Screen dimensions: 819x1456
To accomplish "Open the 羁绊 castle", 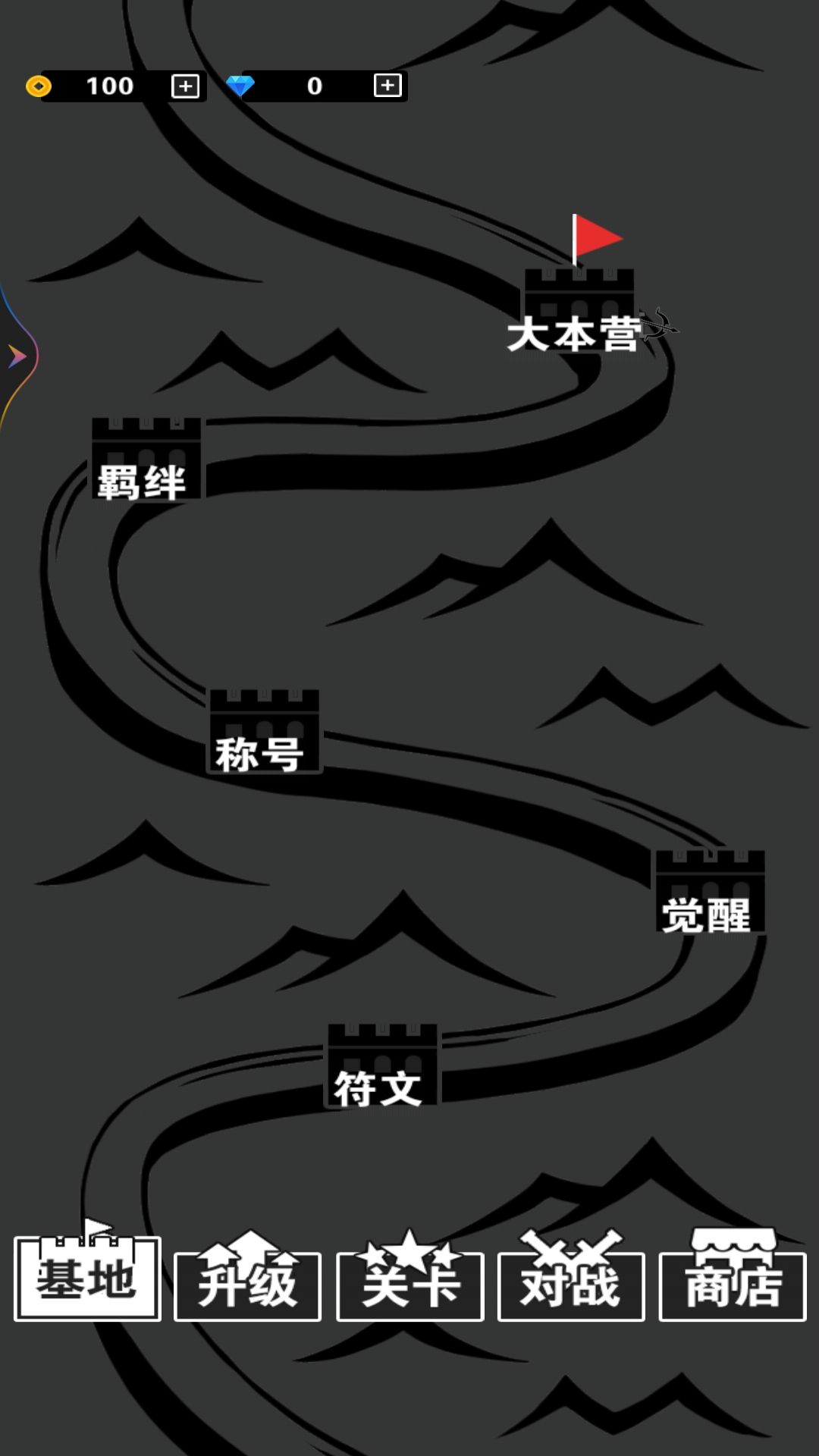I will pyautogui.click(x=146, y=460).
